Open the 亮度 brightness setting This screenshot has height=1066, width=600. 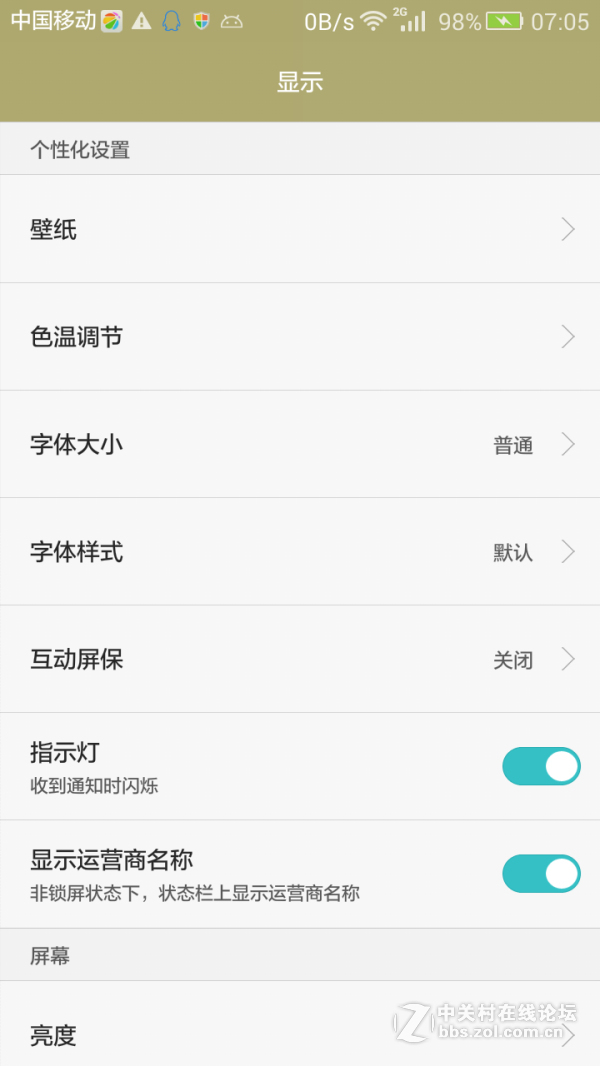(x=300, y=1034)
